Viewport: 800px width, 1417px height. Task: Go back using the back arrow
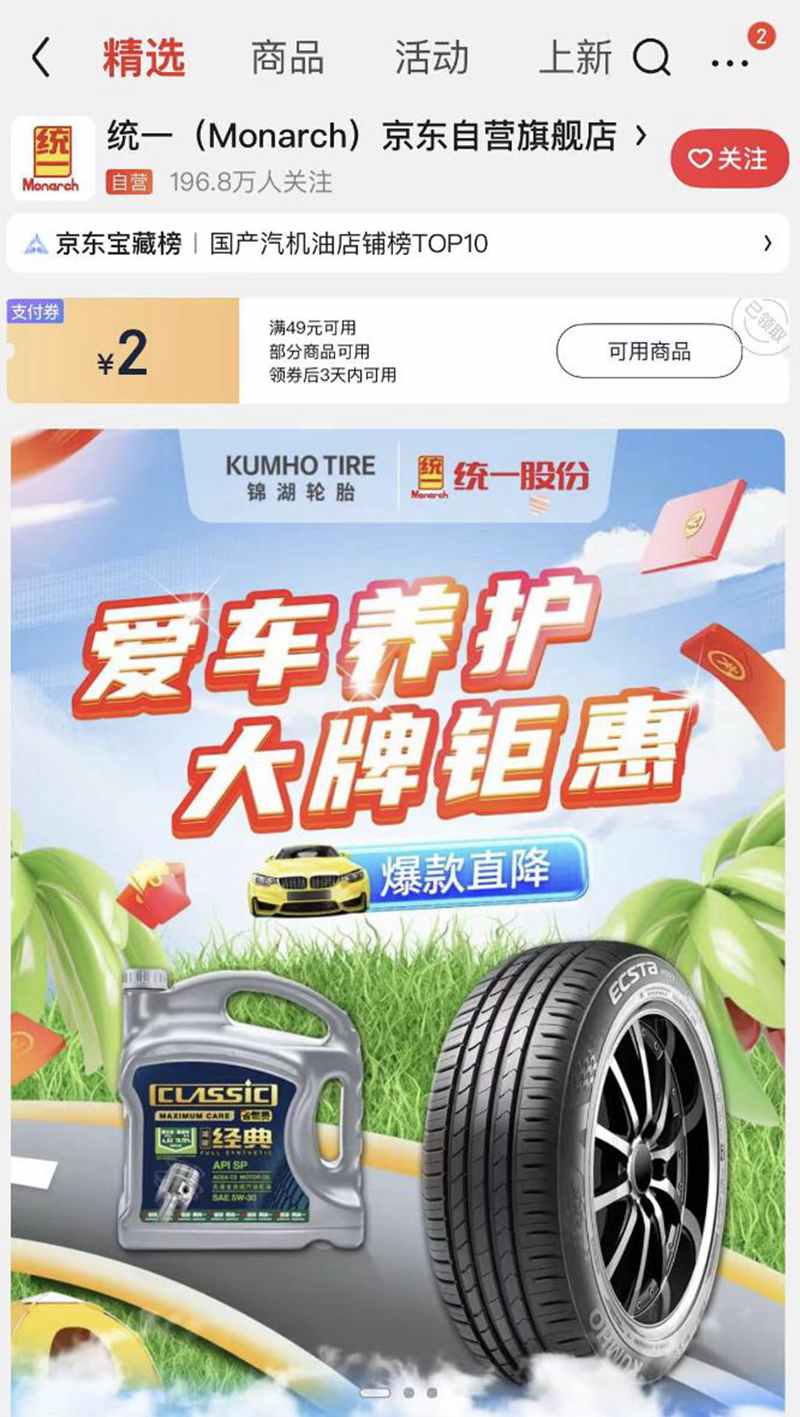[x=40, y=58]
